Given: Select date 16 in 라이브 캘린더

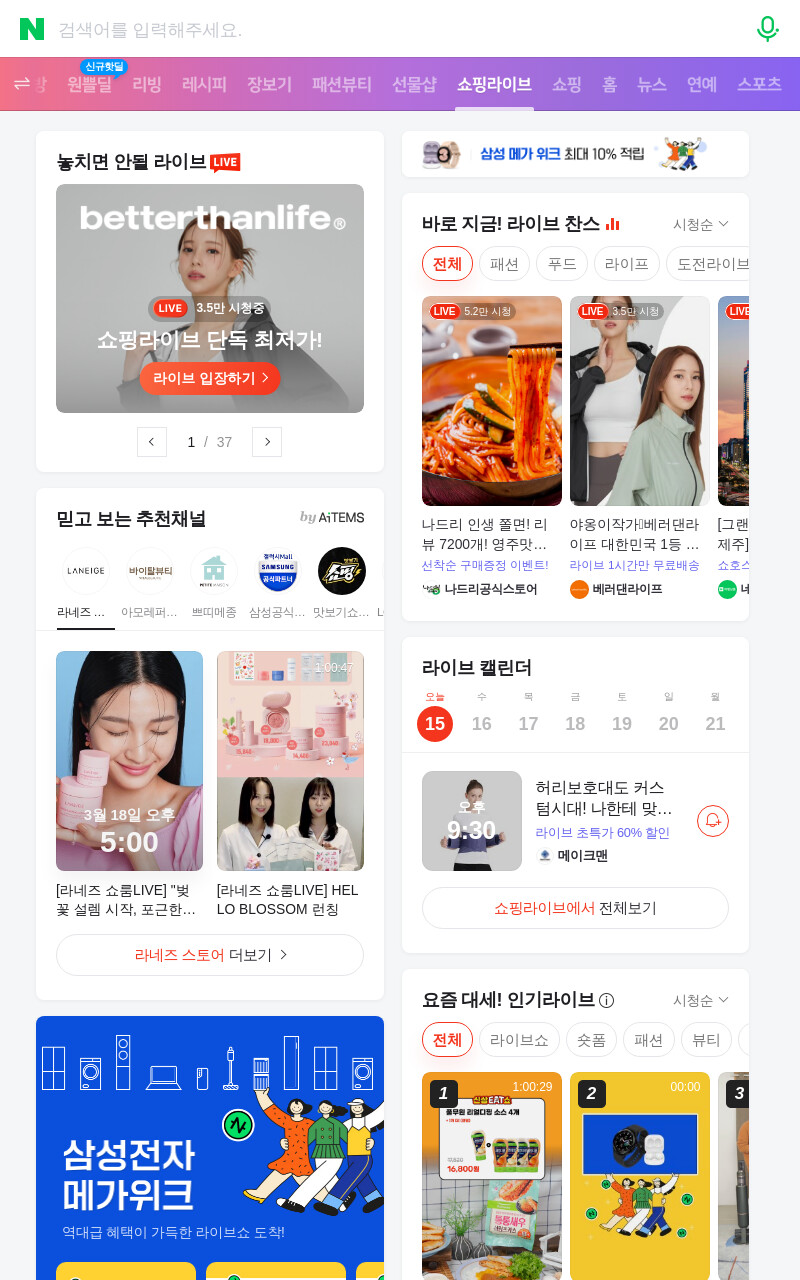Looking at the screenshot, I should pos(482,724).
